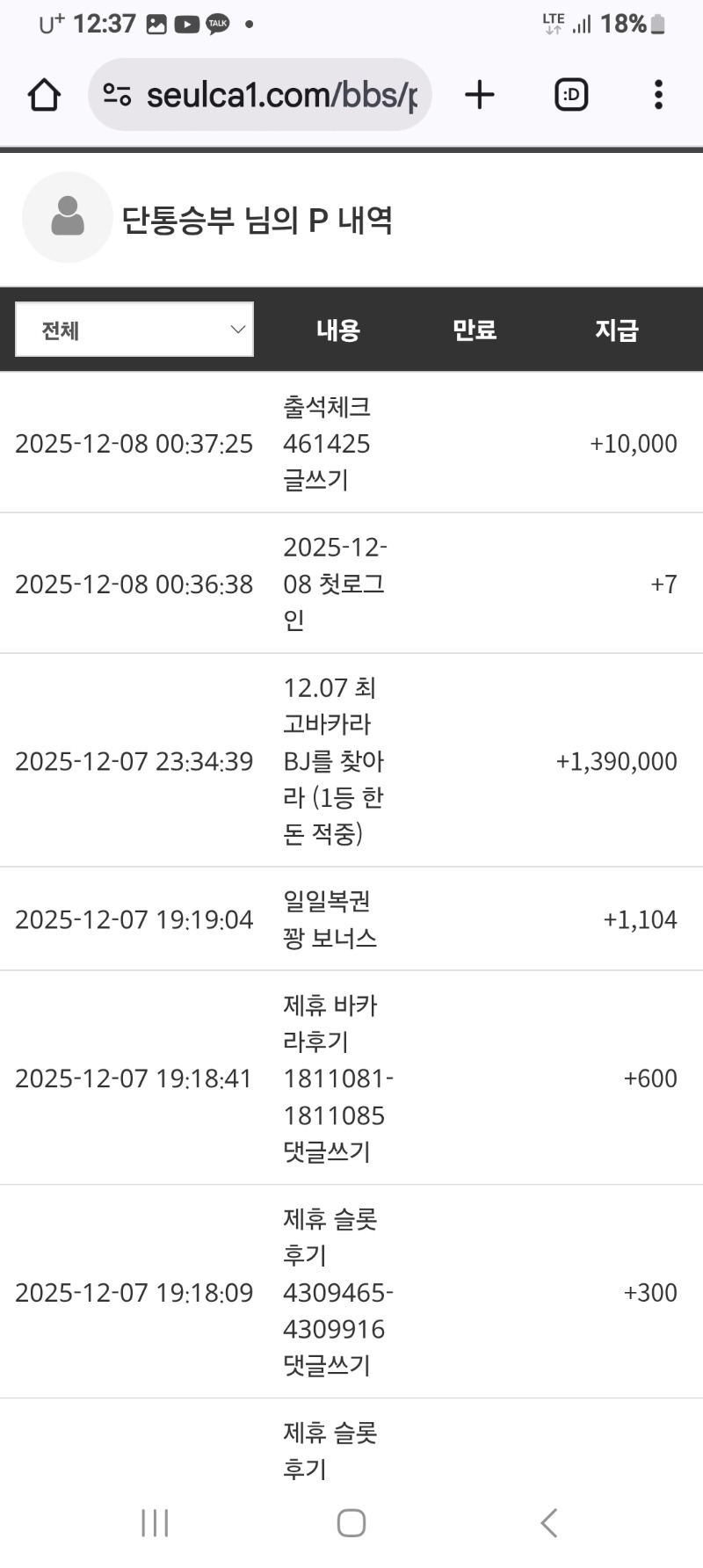
Task: Open the 전체 filter dropdown
Action: (134, 329)
